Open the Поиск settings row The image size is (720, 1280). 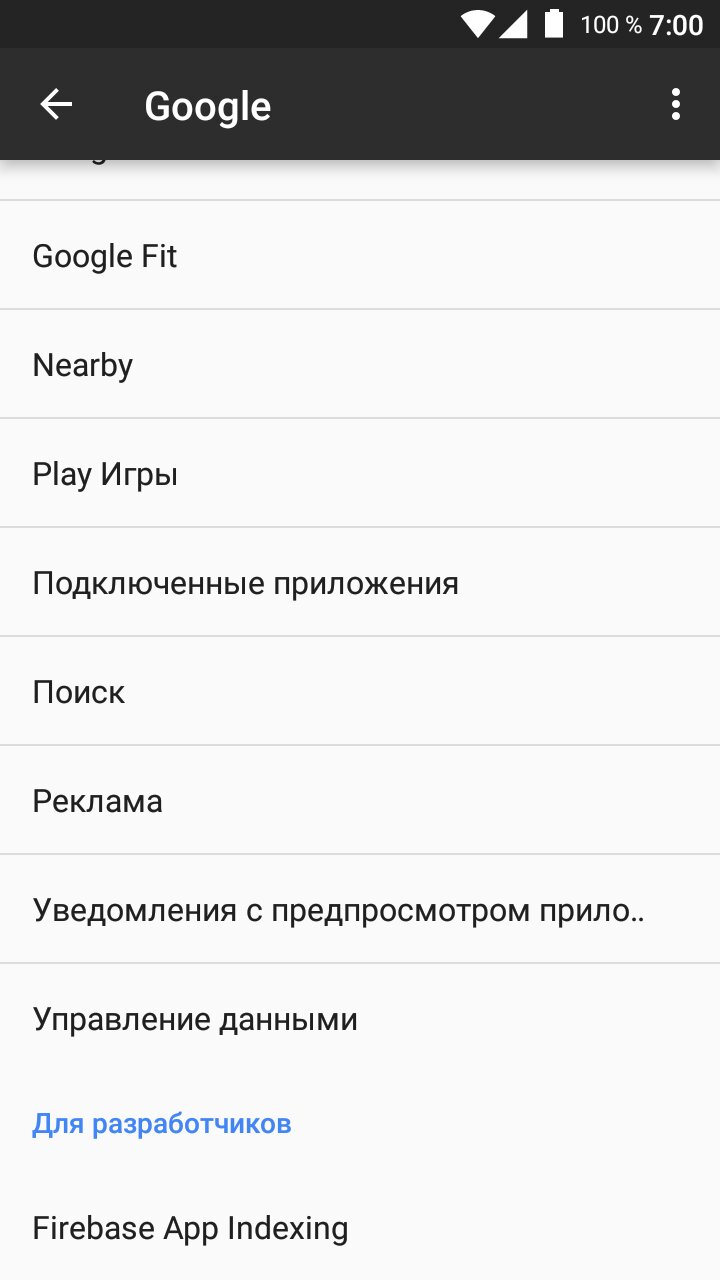coord(360,692)
